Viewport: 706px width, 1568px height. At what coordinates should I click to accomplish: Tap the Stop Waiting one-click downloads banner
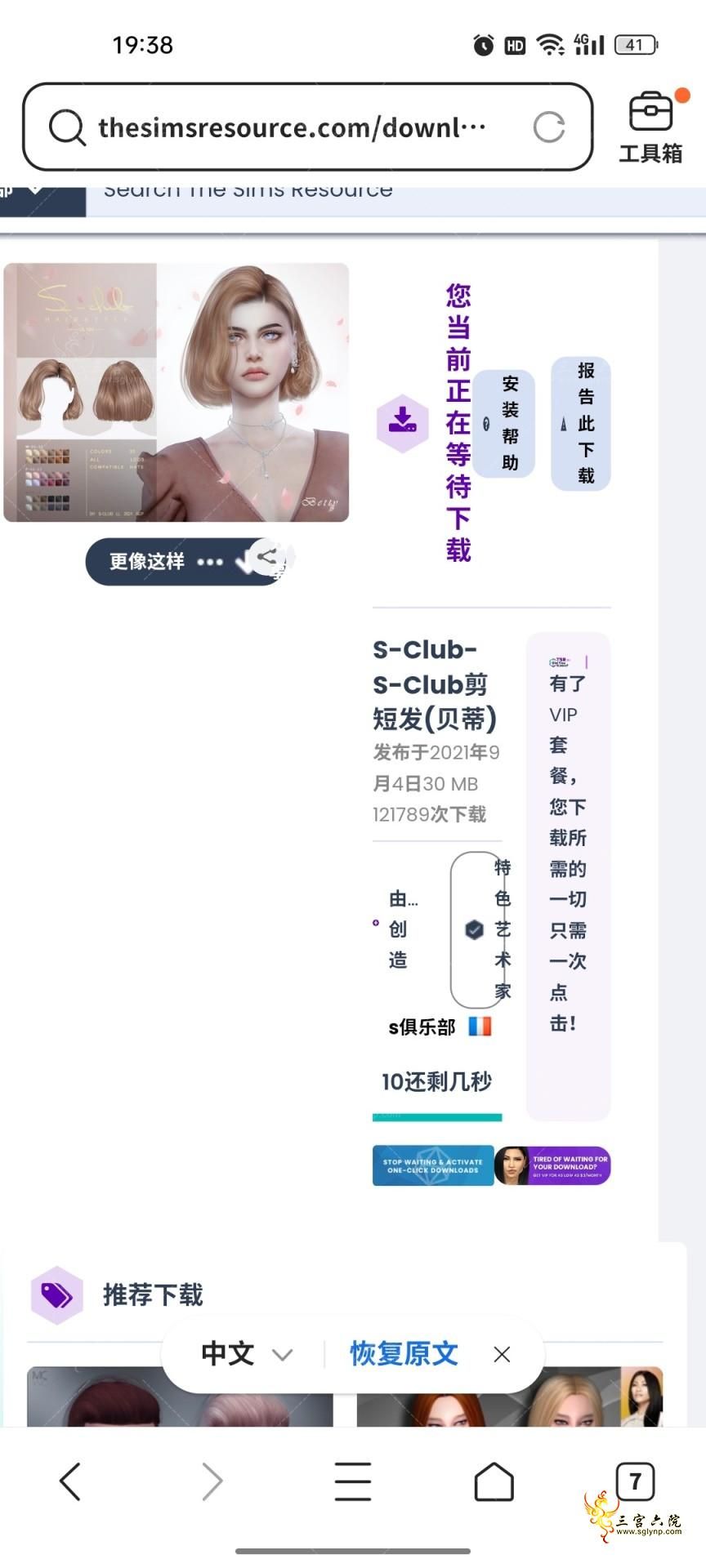[433, 1165]
